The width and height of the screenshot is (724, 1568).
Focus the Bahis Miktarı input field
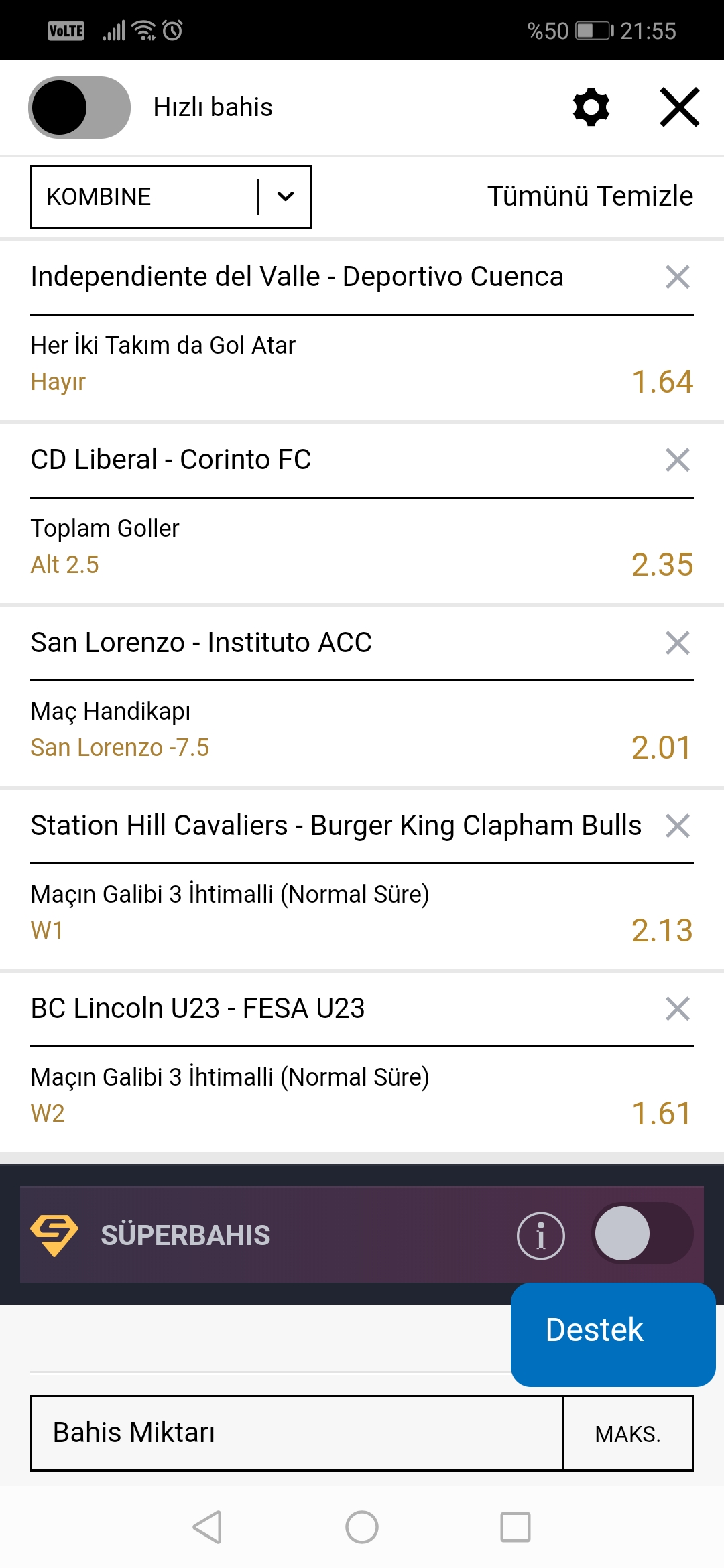tap(297, 1433)
